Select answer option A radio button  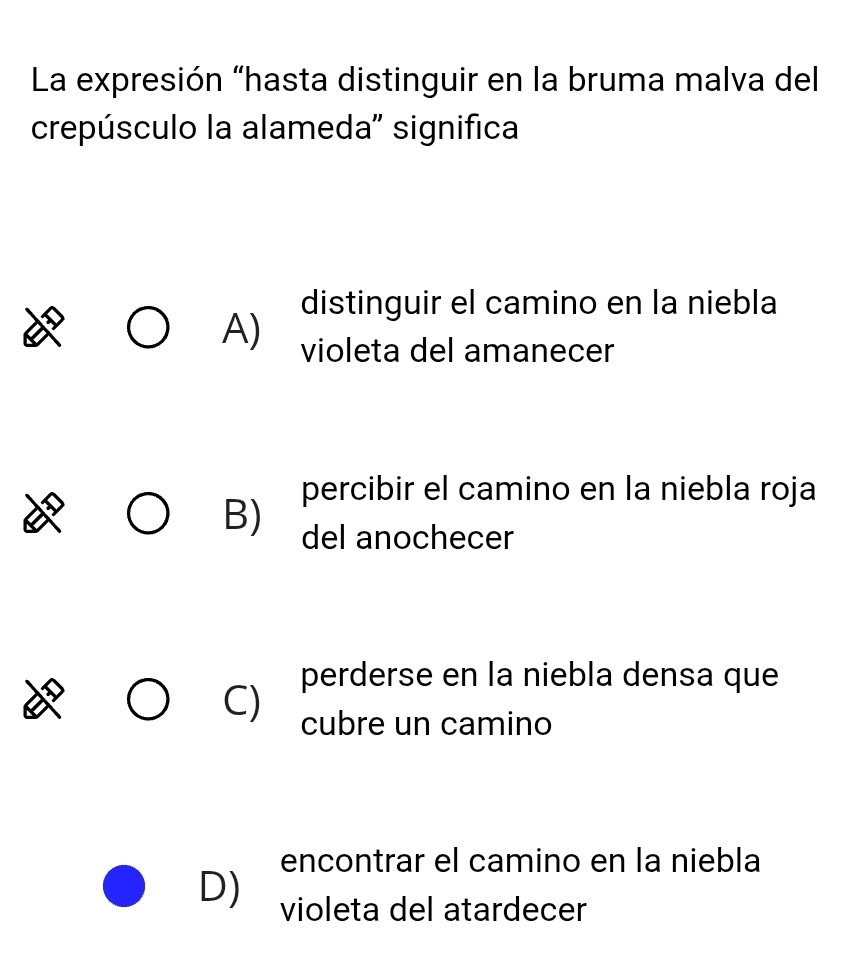pyautogui.click(x=148, y=328)
